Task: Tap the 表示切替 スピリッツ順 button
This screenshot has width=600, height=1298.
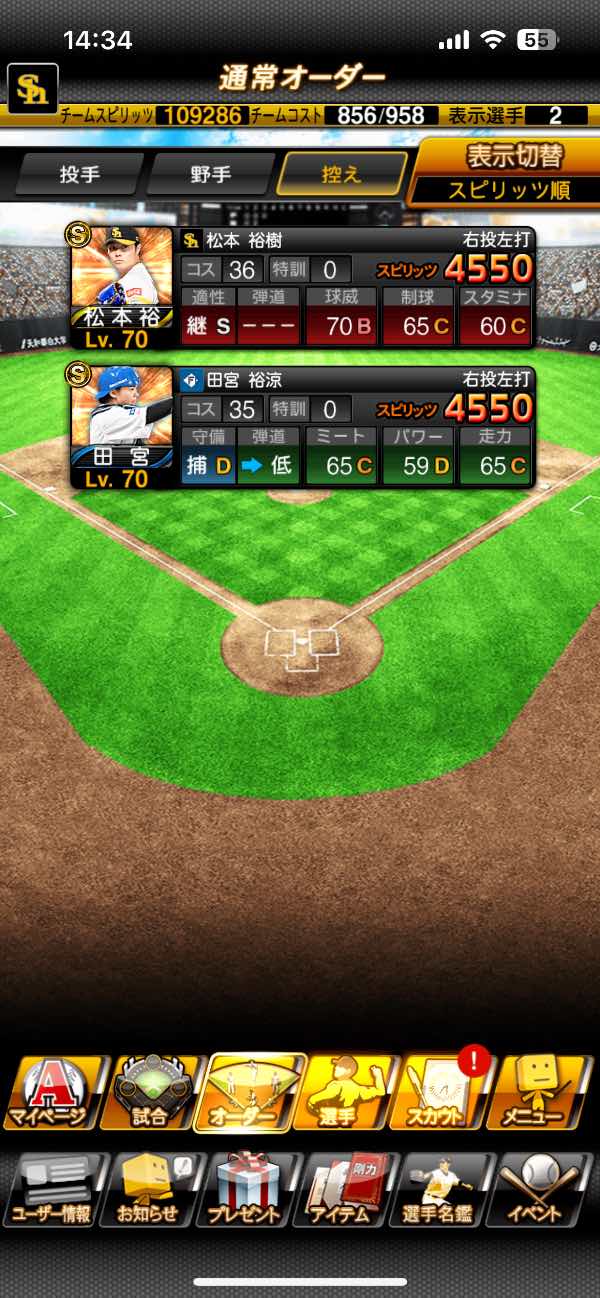Action: pos(504,171)
